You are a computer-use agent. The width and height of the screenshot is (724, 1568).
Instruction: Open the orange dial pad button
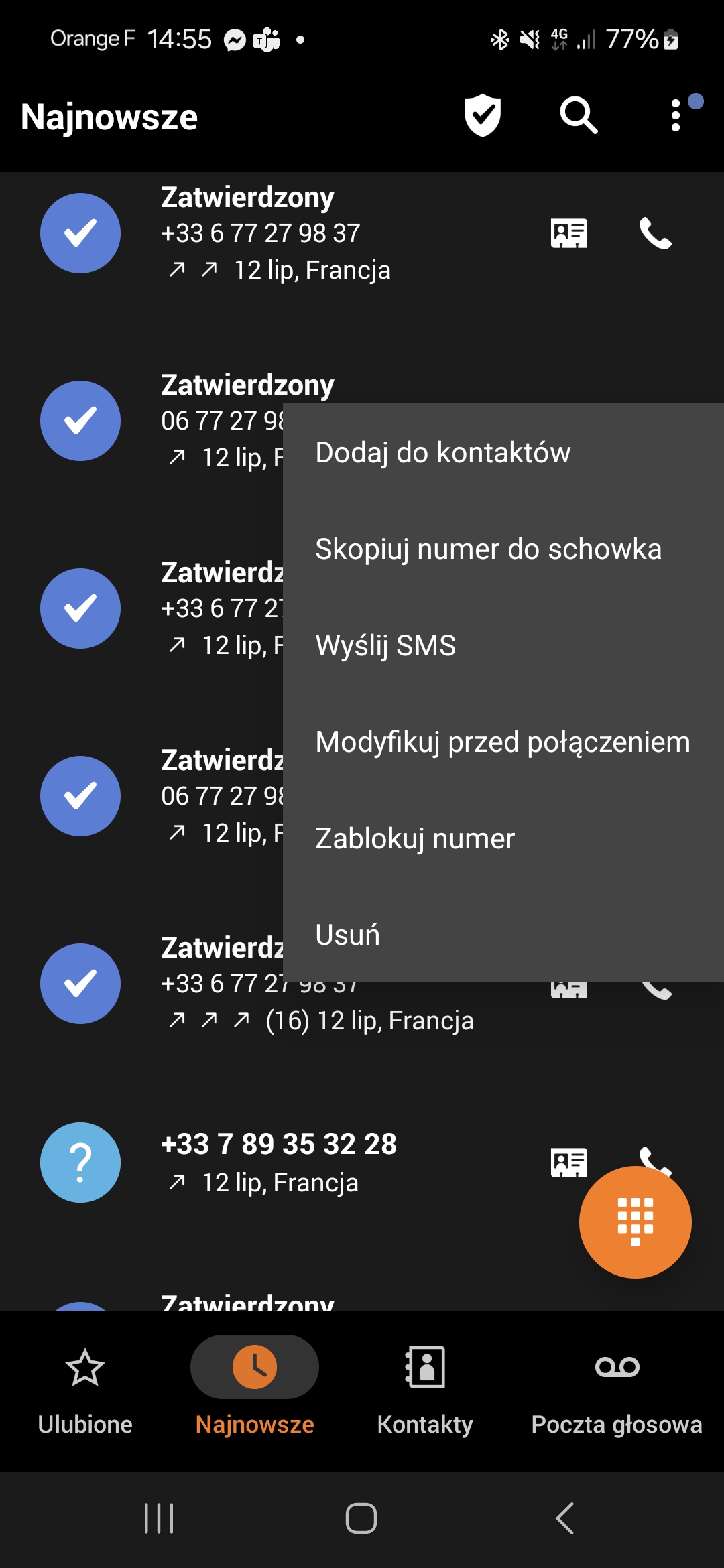click(635, 1222)
